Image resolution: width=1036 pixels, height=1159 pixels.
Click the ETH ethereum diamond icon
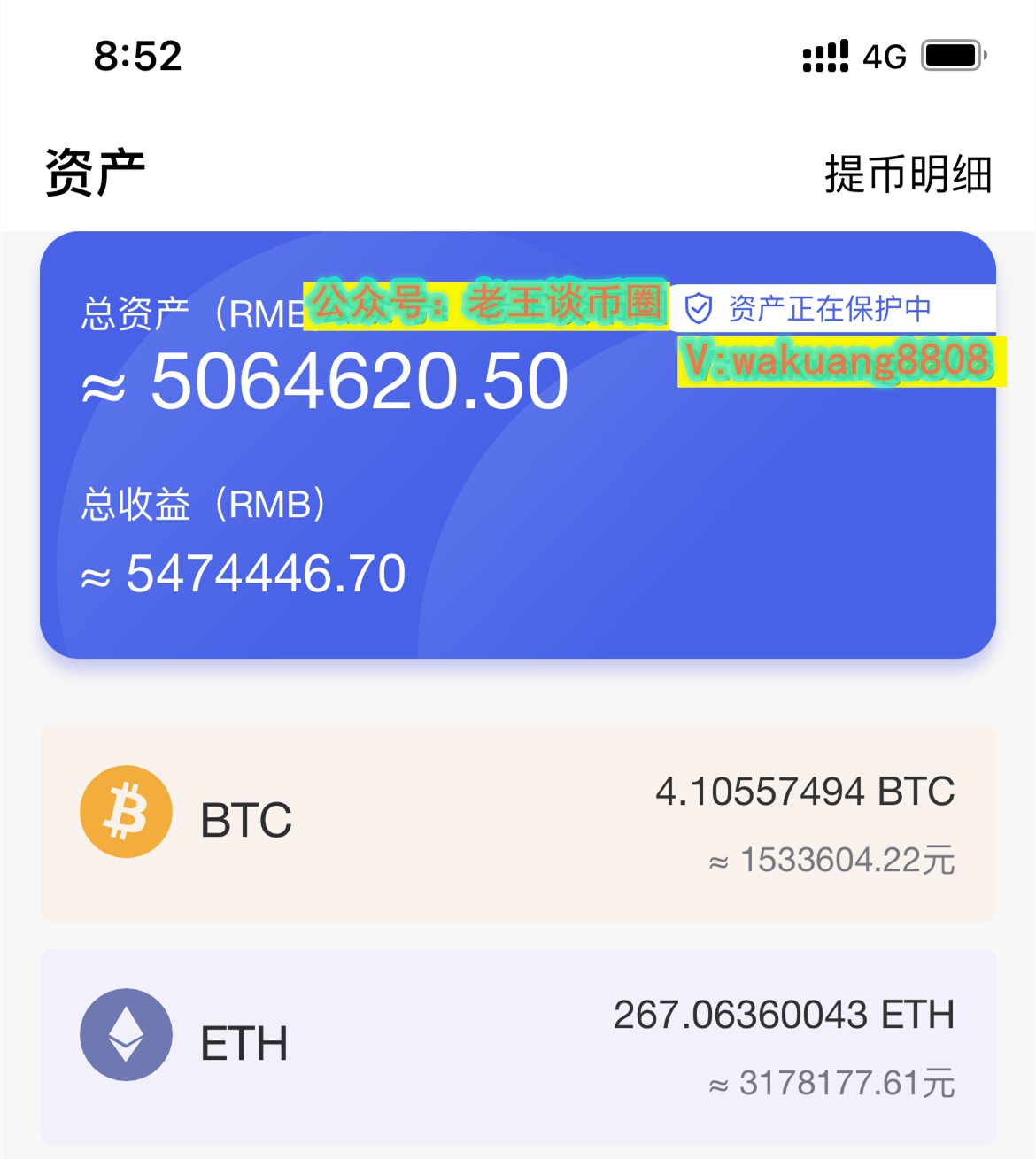(125, 1035)
